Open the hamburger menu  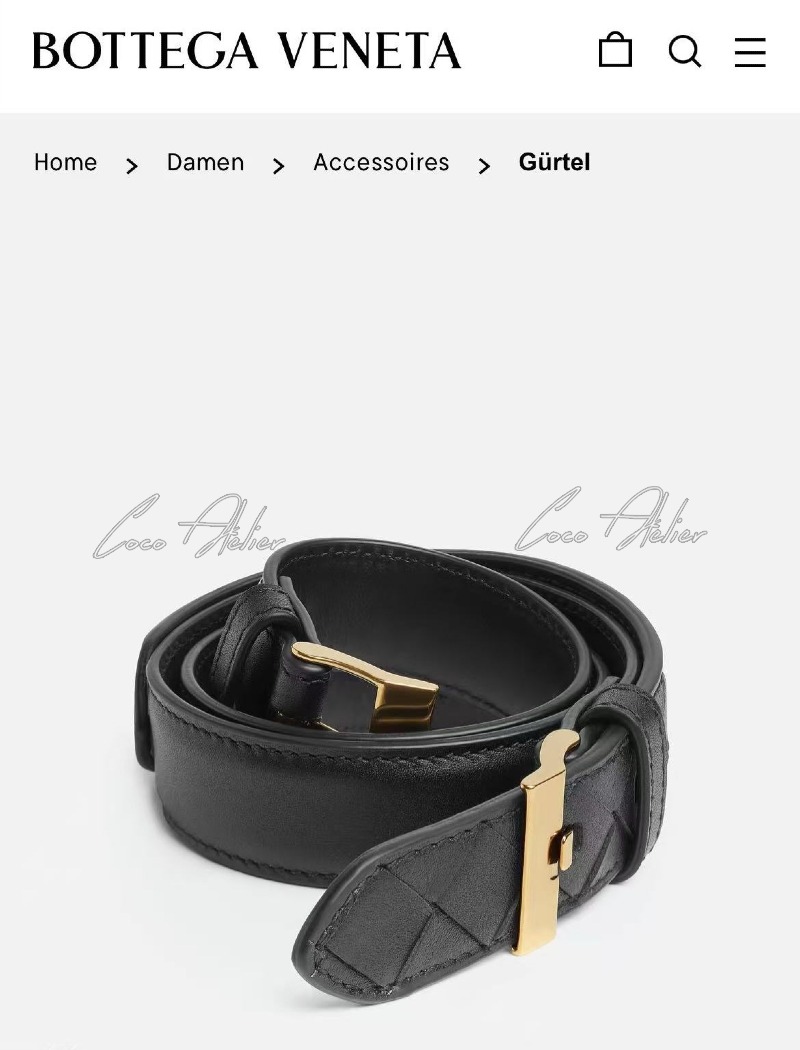point(750,52)
